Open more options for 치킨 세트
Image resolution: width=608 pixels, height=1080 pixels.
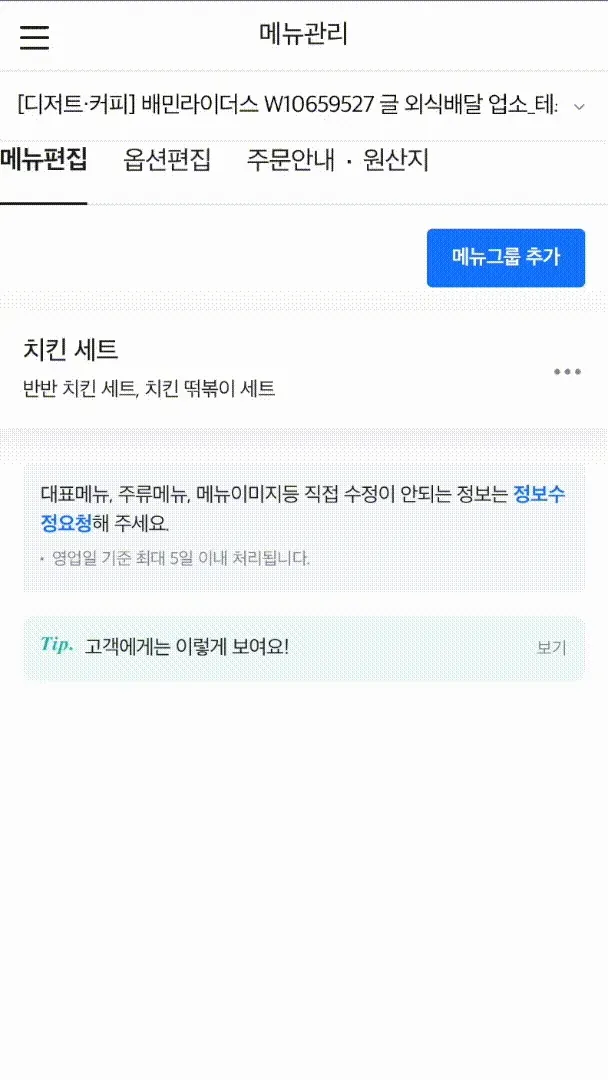click(x=567, y=372)
